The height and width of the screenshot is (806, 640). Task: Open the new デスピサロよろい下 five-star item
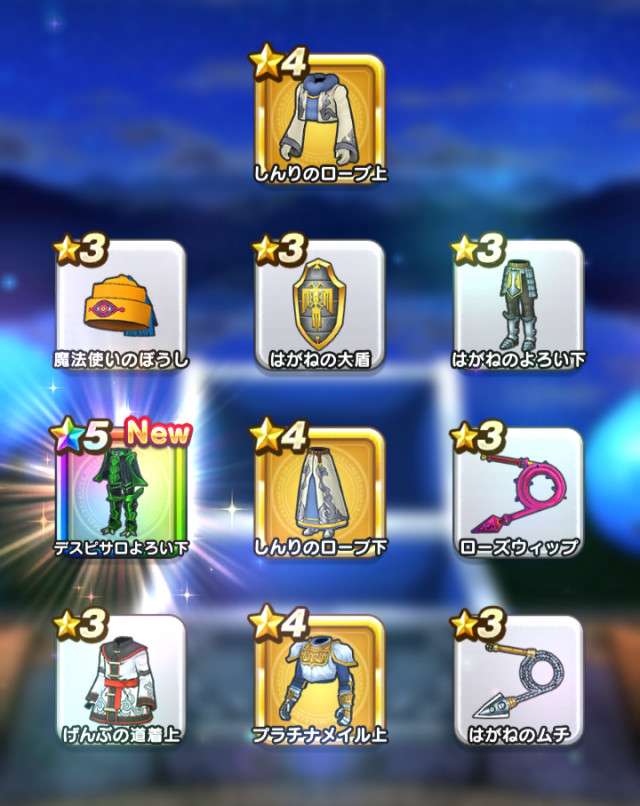pyautogui.click(x=121, y=492)
